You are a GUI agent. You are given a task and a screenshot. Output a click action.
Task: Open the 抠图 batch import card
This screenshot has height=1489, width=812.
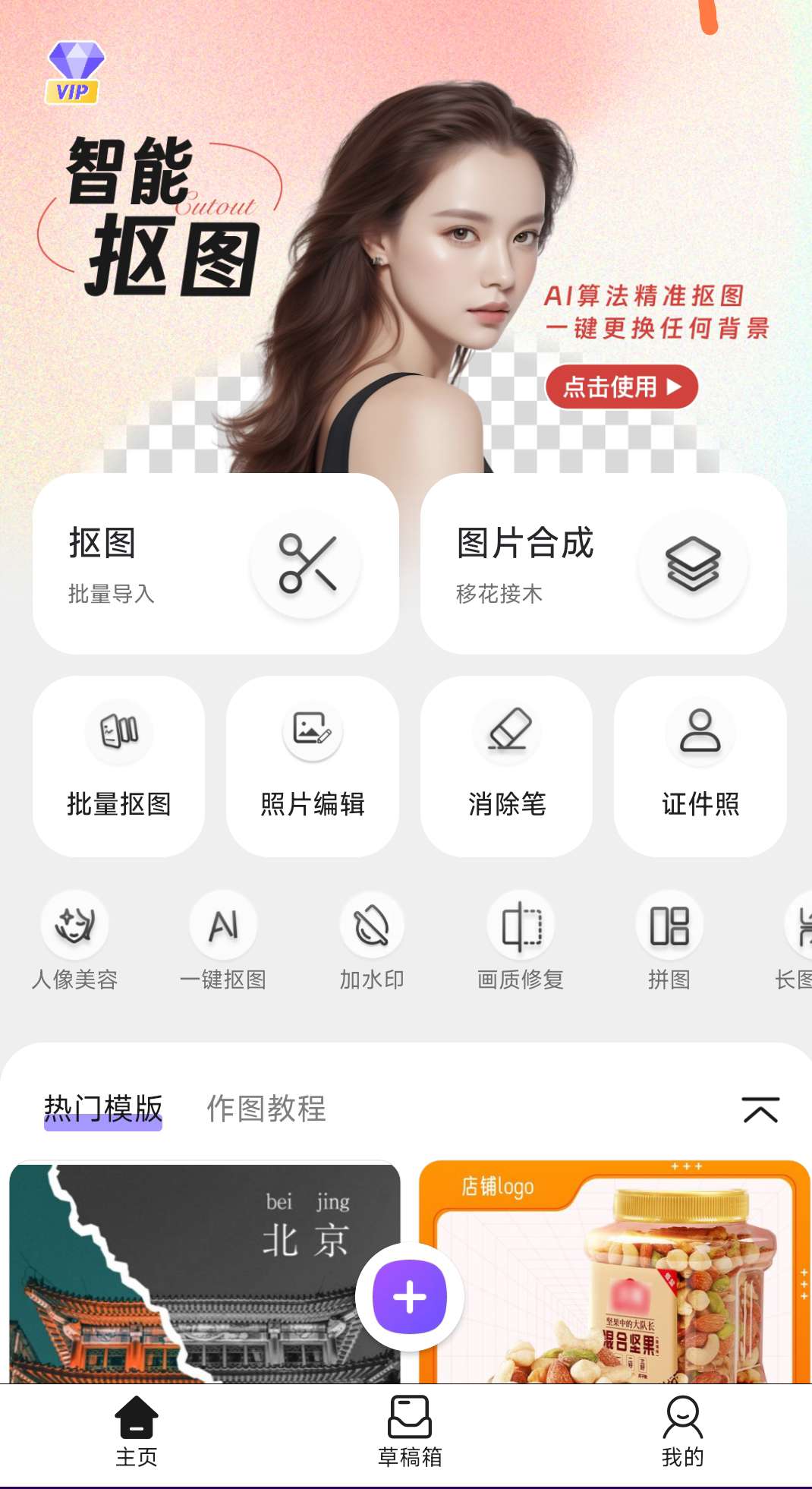(216, 563)
